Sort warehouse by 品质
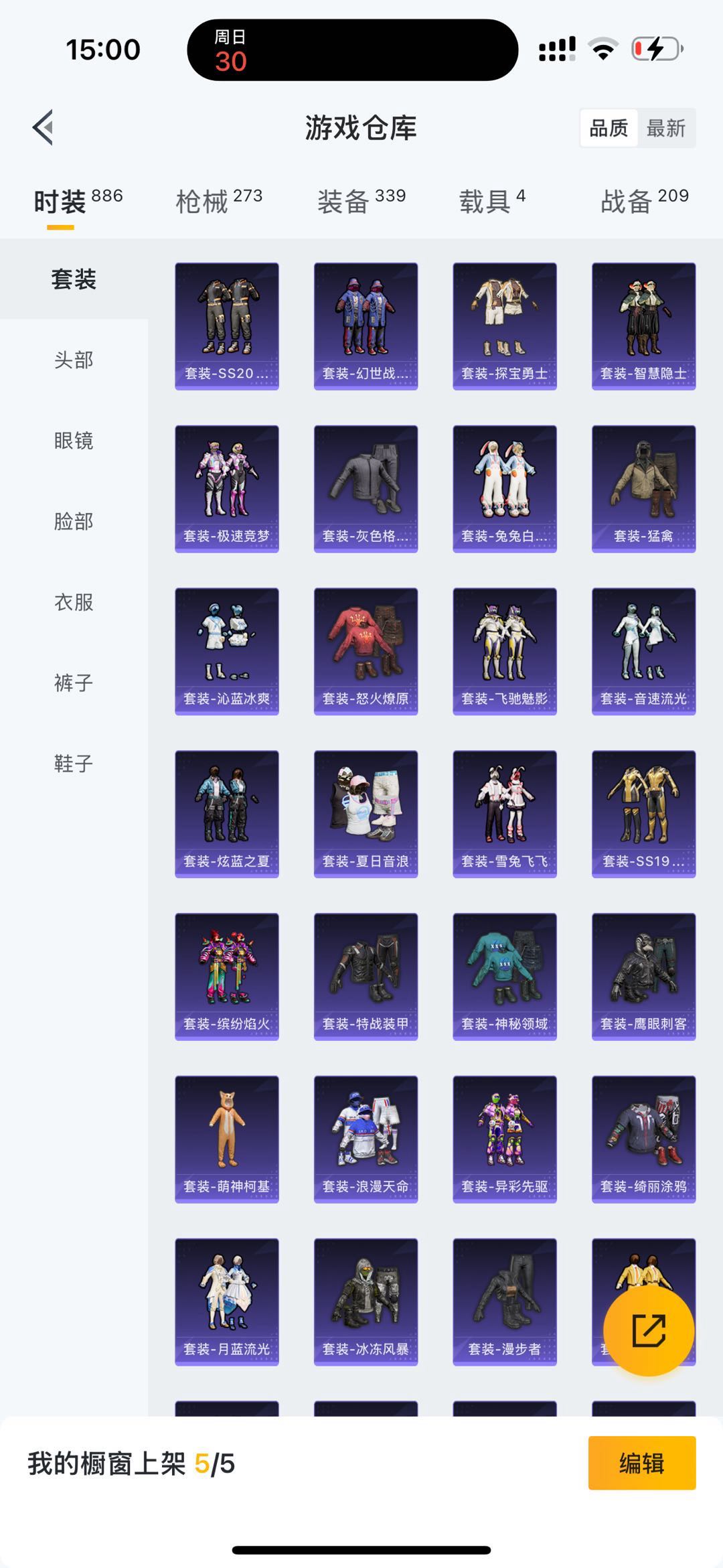Image resolution: width=723 pixels, height=1568 pixels. pos(609,128)
